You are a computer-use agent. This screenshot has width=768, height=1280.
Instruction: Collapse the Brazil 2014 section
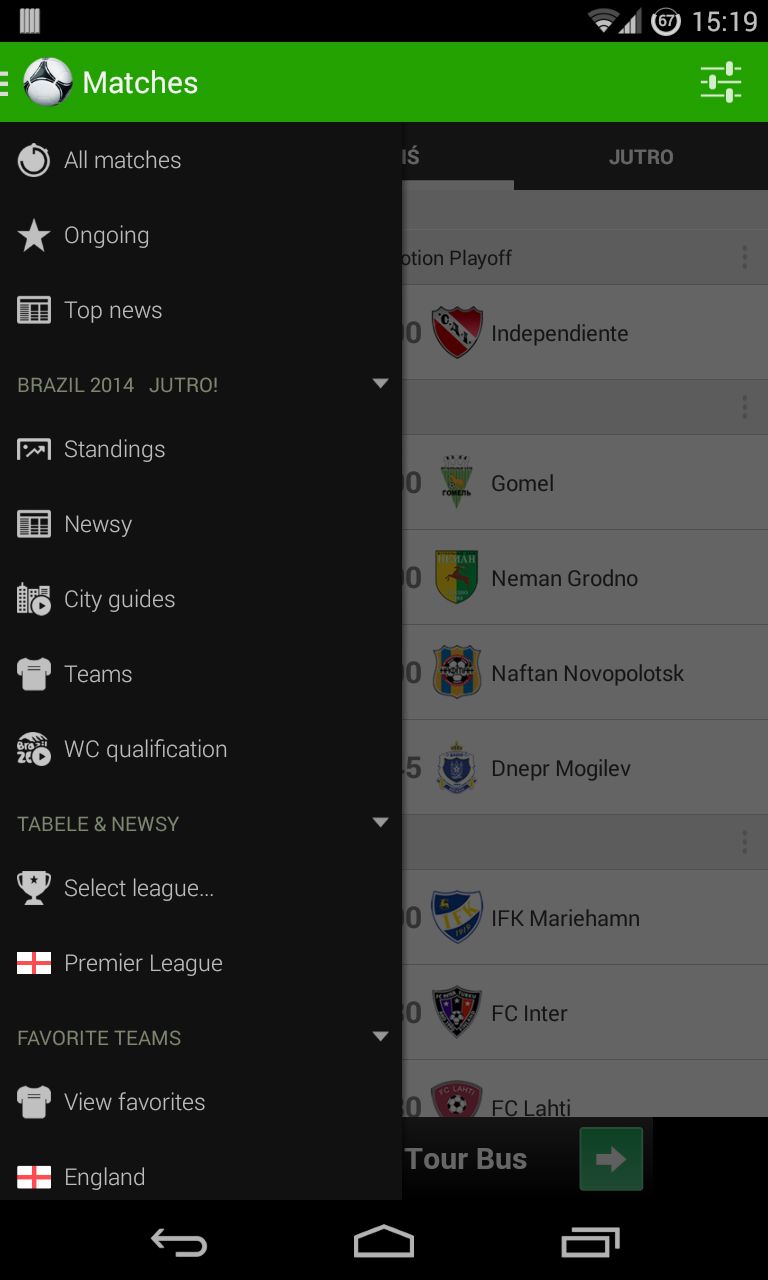pos(380,384)
